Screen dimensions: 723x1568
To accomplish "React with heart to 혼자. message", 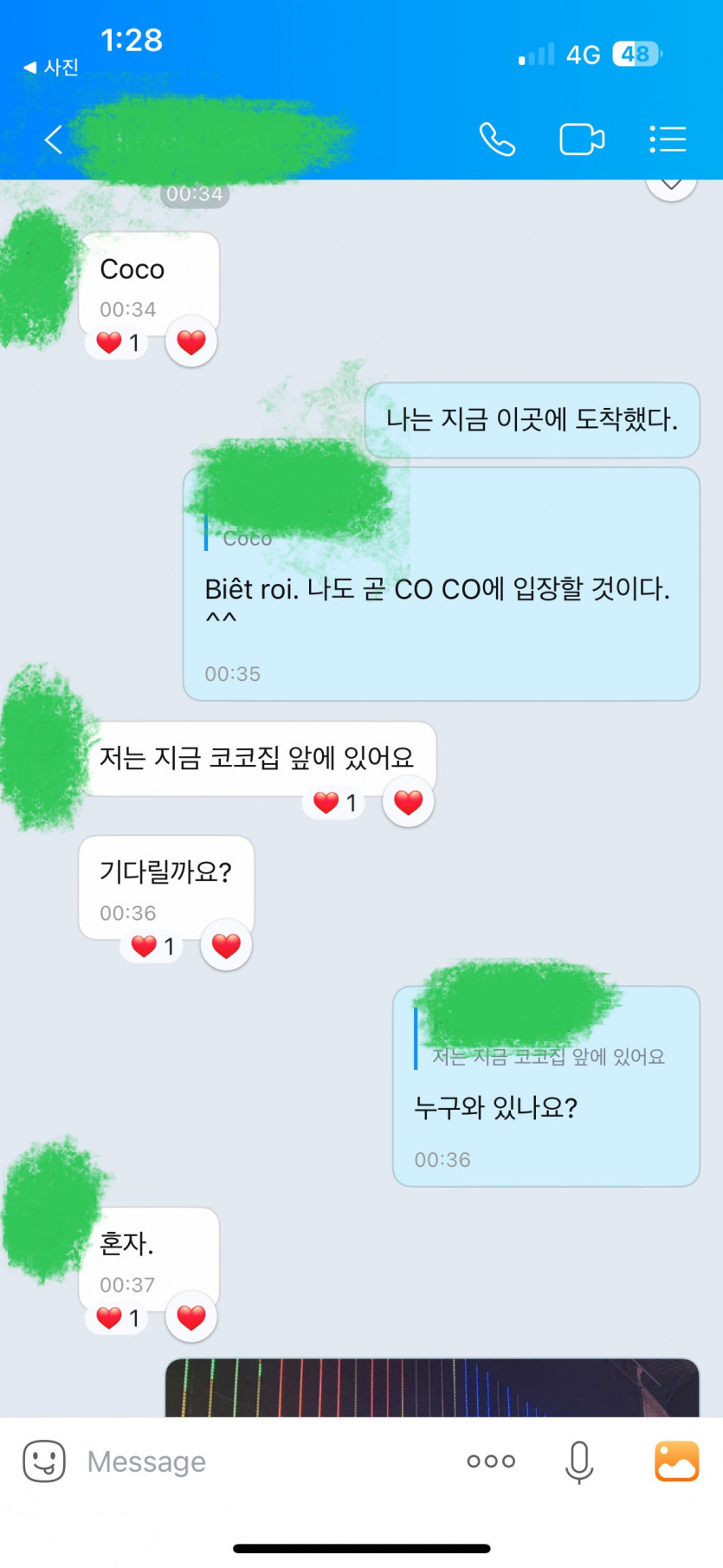I will pos(190,1318).
